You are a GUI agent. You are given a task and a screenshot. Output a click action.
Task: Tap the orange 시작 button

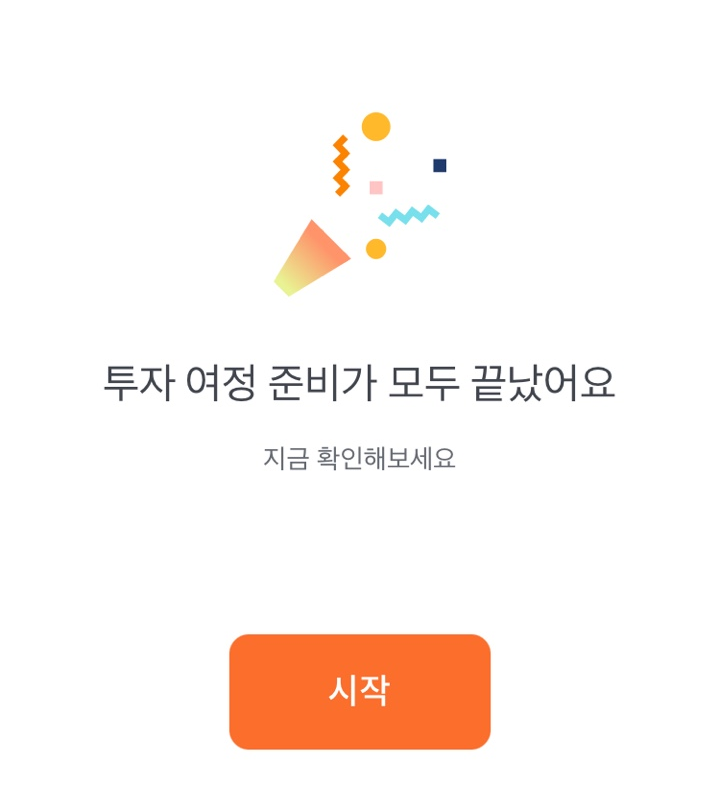pyautogui.click(x=360, y=691)
